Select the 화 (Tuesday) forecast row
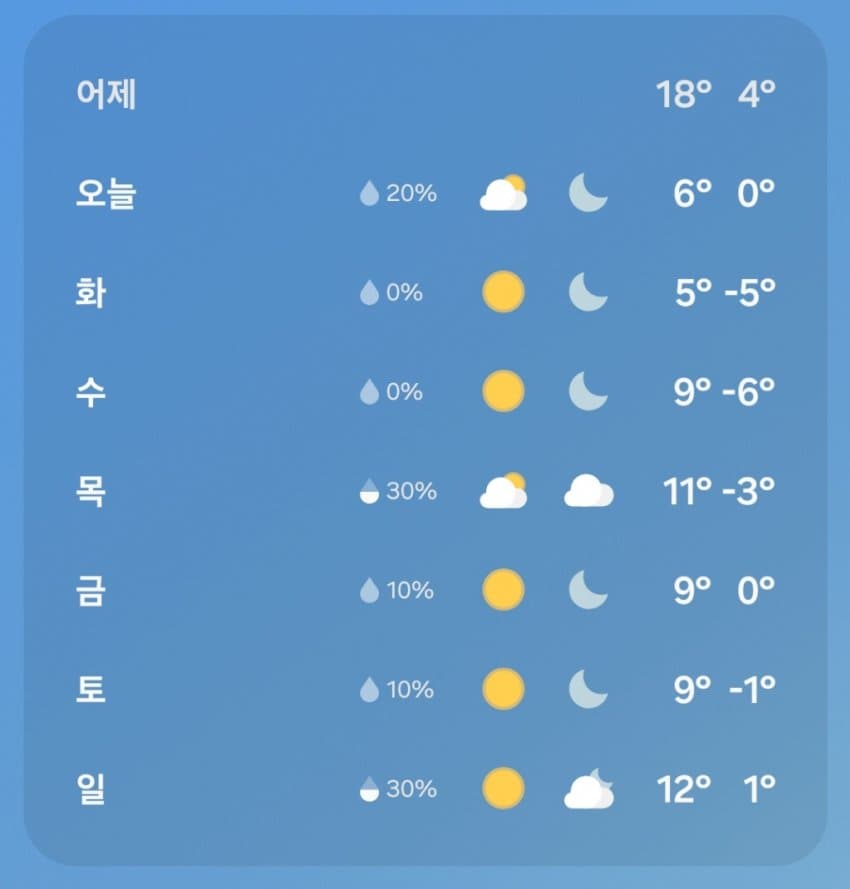This screenshot has height=889, width=850. (91, 293)
